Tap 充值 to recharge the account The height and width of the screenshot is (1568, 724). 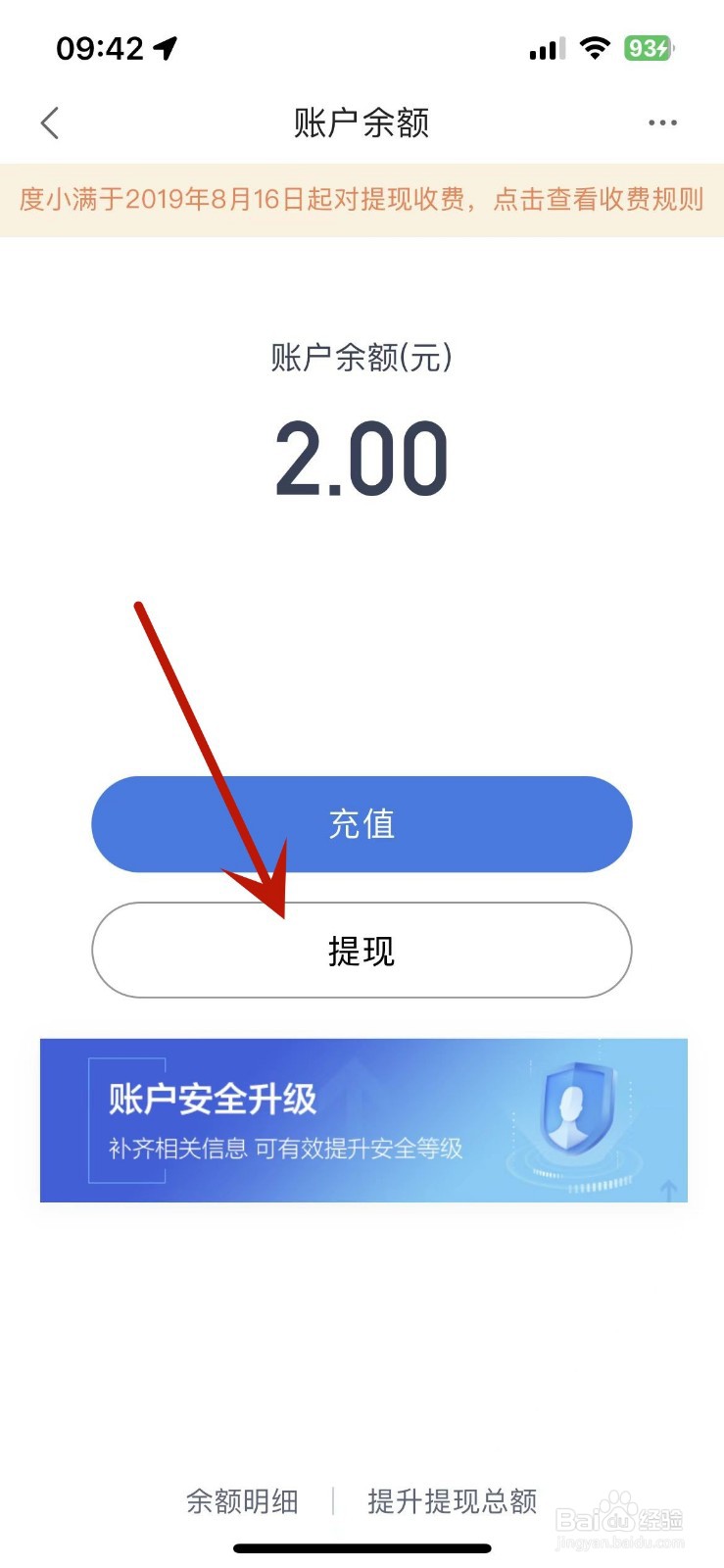[x=362, y=824]
